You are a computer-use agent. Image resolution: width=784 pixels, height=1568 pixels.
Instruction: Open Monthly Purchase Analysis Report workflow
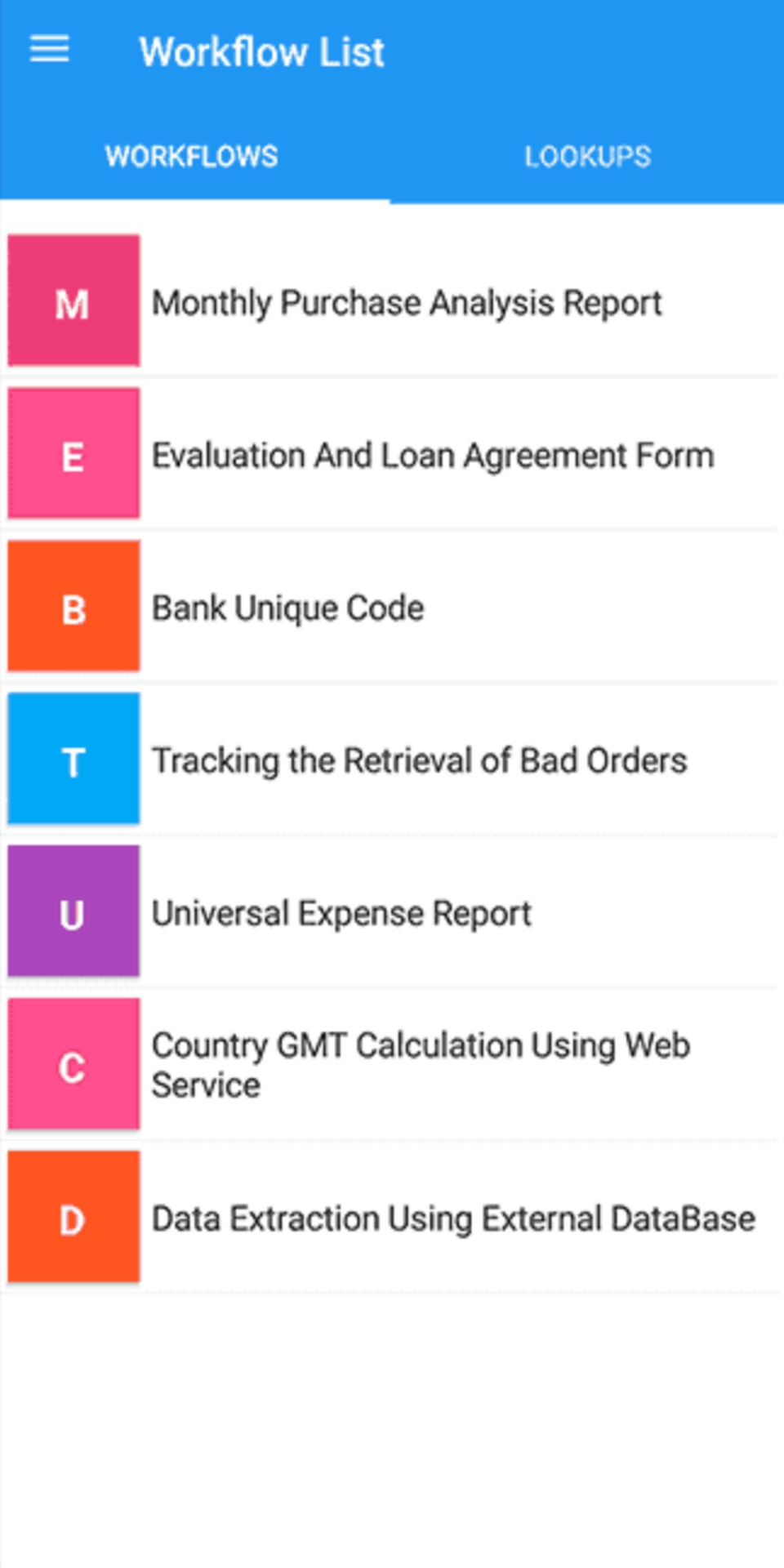407,303
